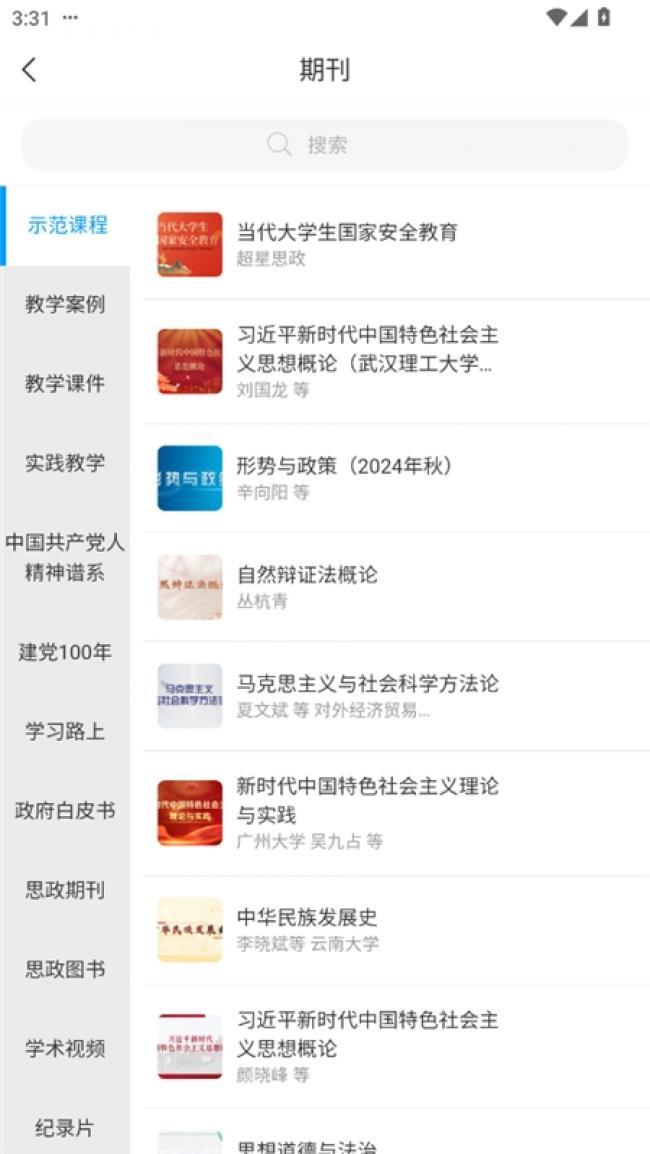Open 马克思主义与社会科学方法论 course

click(x=396, y=696)
